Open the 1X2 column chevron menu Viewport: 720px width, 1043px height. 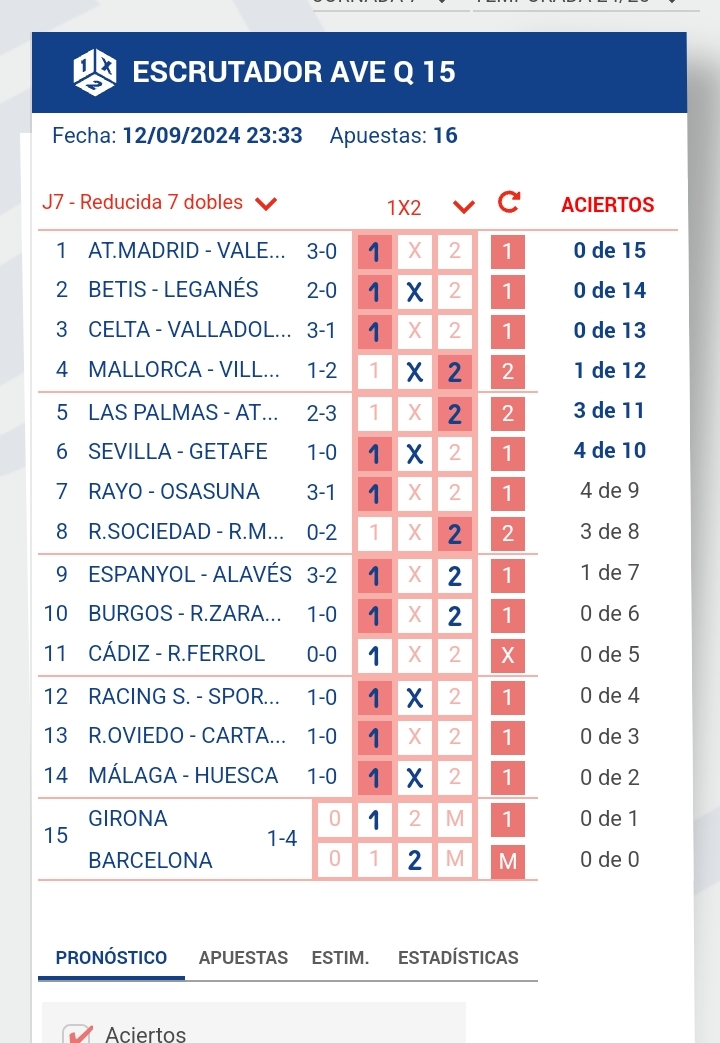[463, 207]
